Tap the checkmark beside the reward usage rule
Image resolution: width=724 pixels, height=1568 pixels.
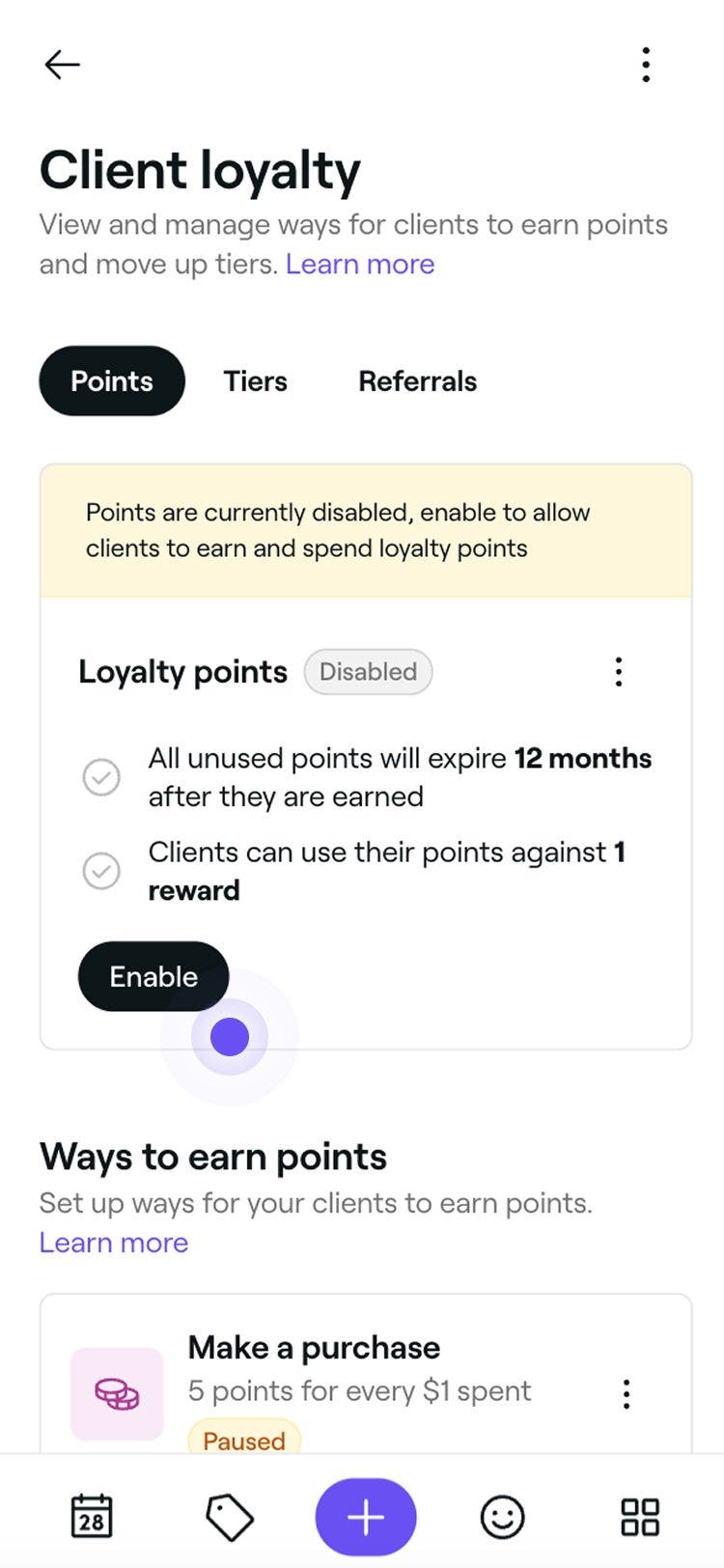point(101,871)
